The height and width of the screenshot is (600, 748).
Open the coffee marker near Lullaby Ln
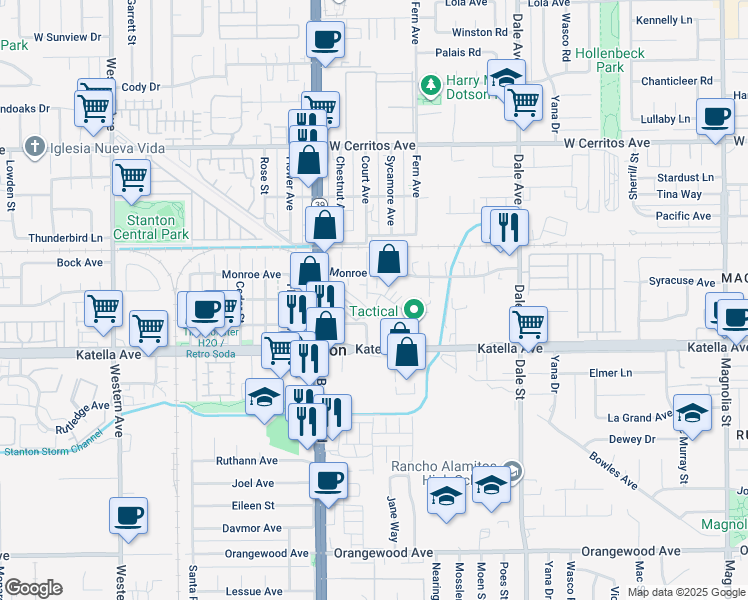pos(715,121)
